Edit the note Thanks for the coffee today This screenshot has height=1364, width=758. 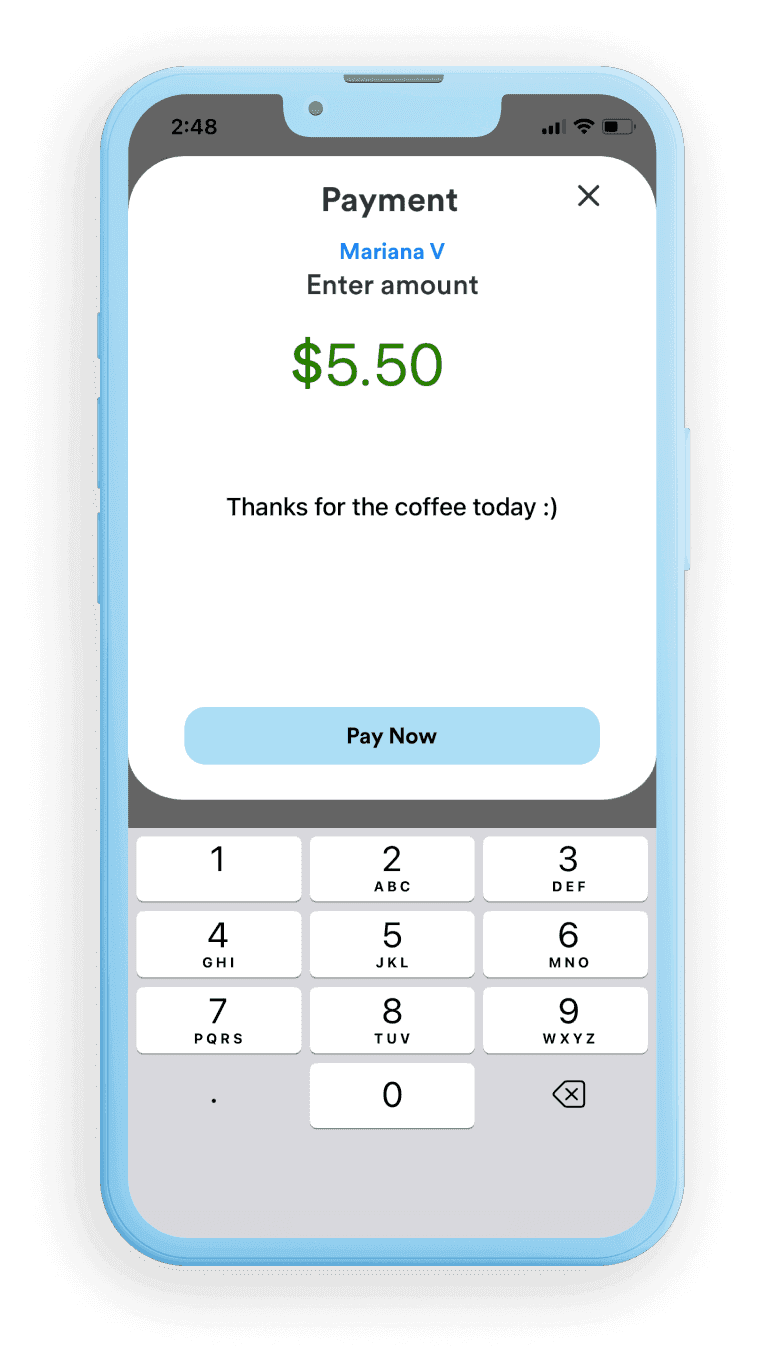[392, 507]
